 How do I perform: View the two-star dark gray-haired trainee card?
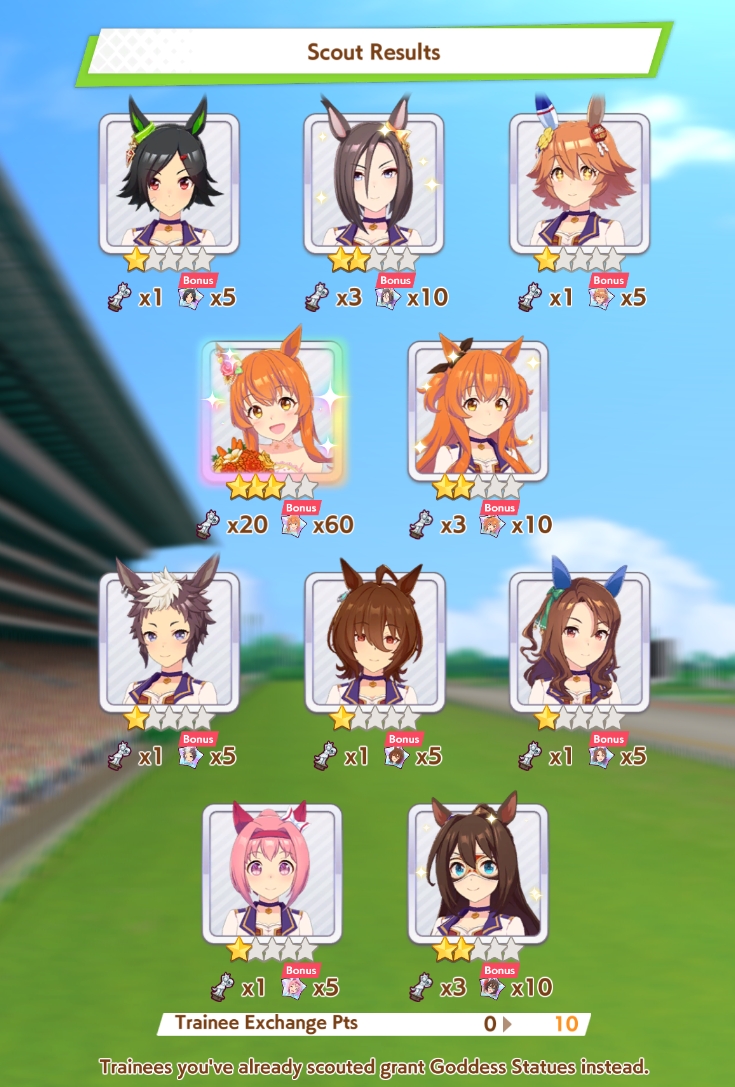pos(374,183)
